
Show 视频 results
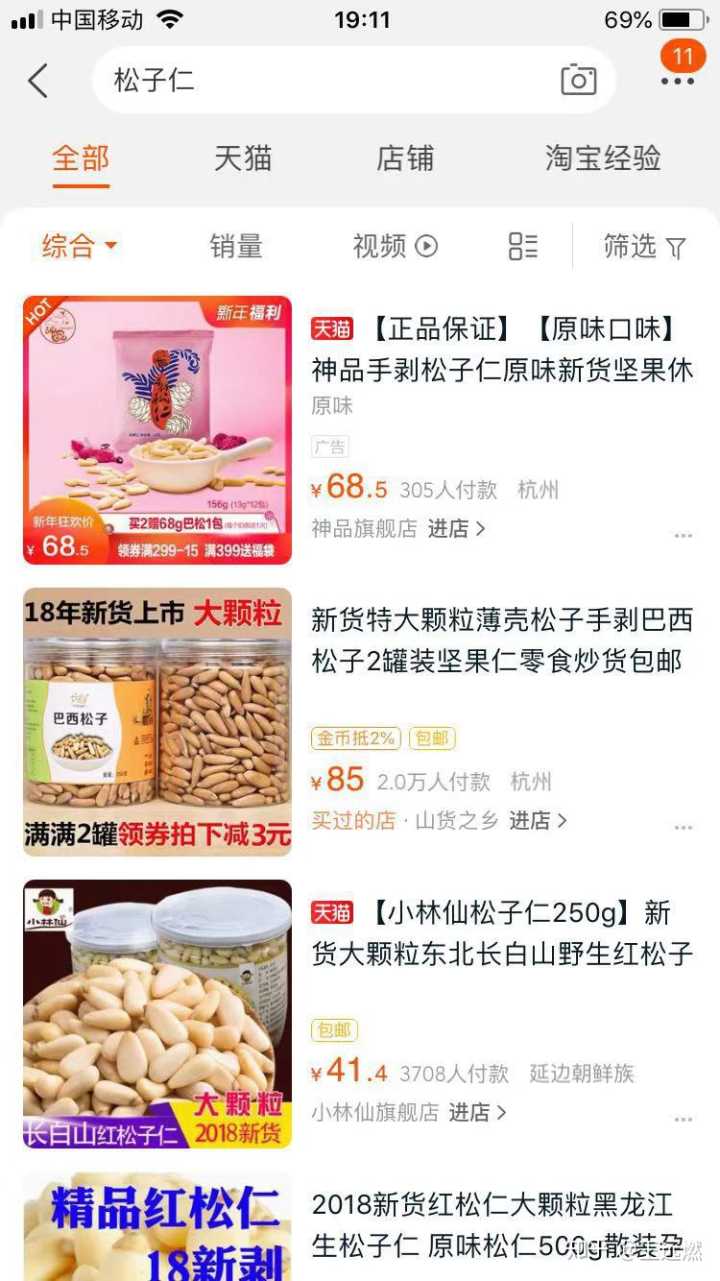[x=395, y=246]
